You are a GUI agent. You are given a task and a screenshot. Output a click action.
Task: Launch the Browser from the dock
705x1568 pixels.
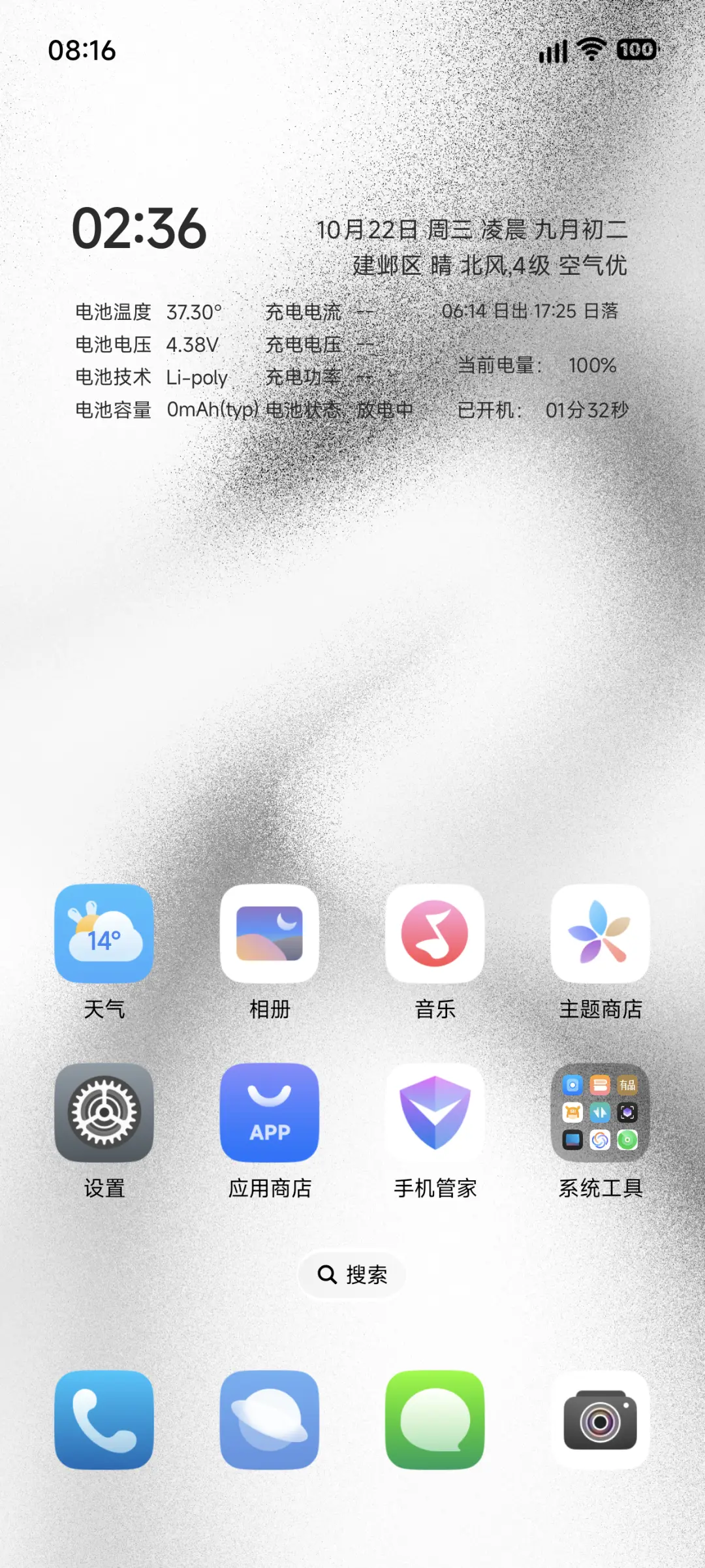270,1419
